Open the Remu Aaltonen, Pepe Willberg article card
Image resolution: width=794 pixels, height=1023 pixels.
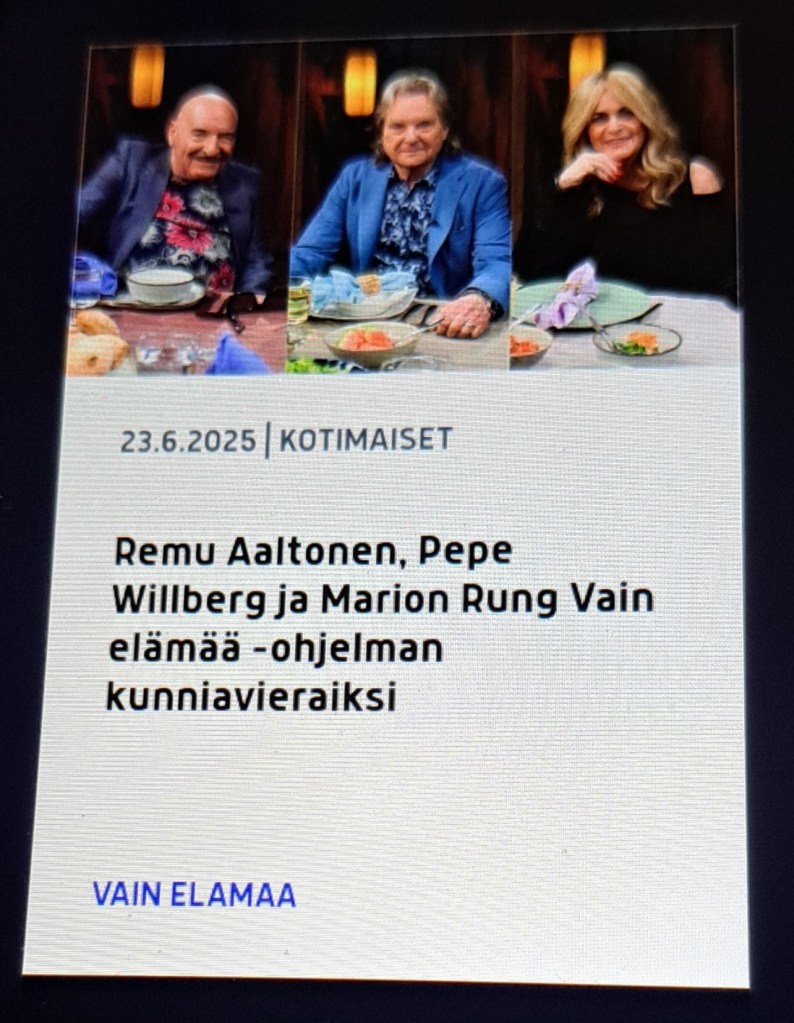[380, 623]
